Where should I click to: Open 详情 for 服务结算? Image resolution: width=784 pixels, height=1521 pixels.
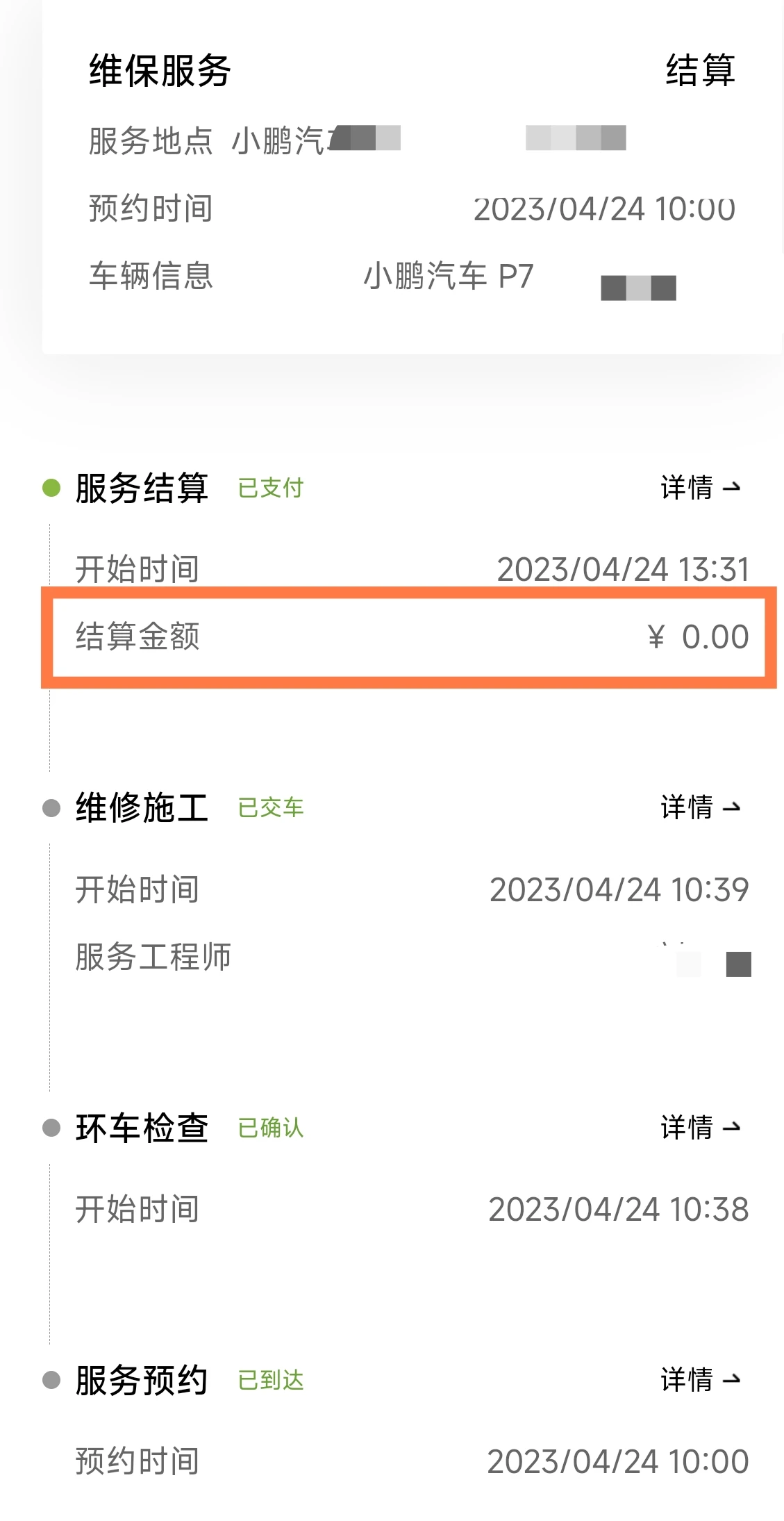(x=700, y=488)
